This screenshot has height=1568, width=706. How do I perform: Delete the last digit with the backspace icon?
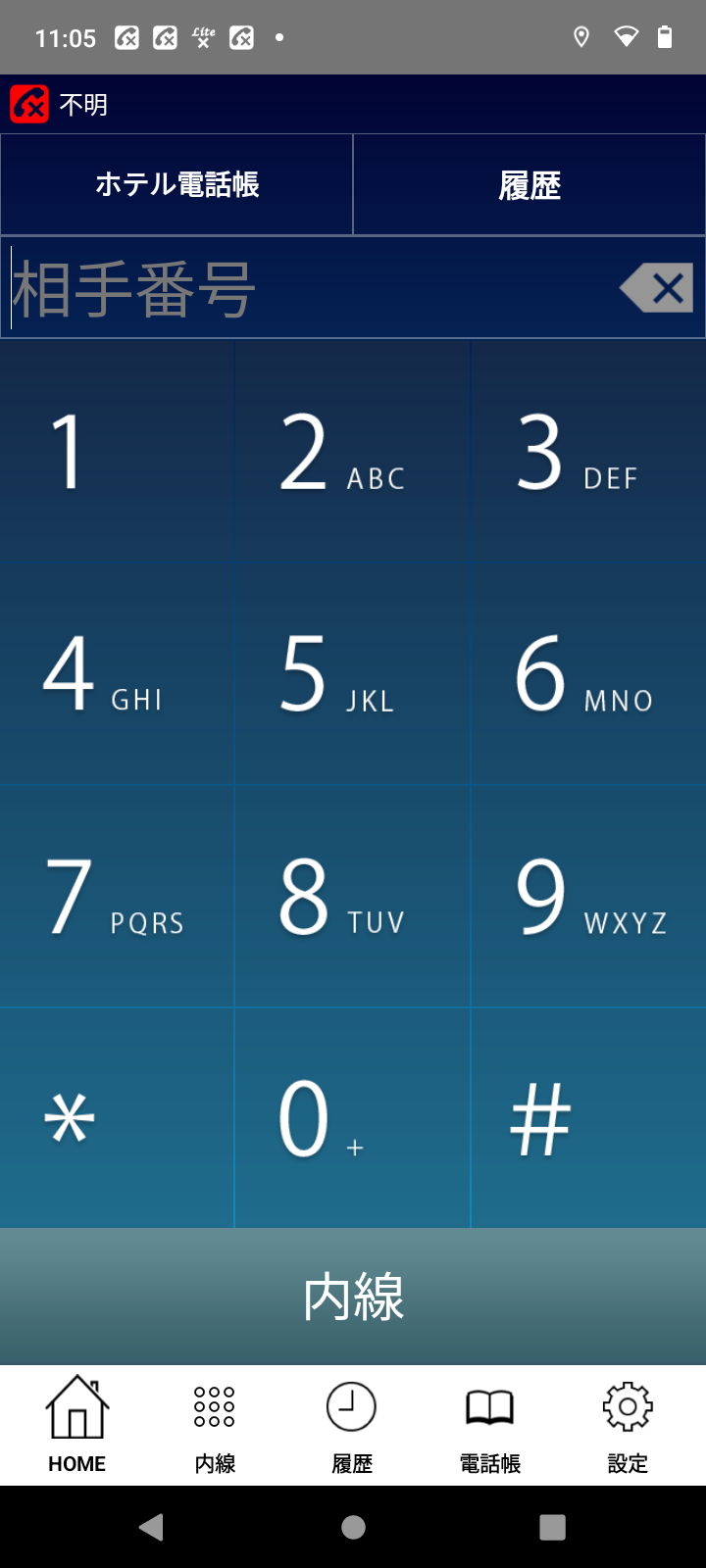pyautogui.click(x=657, y=288)
